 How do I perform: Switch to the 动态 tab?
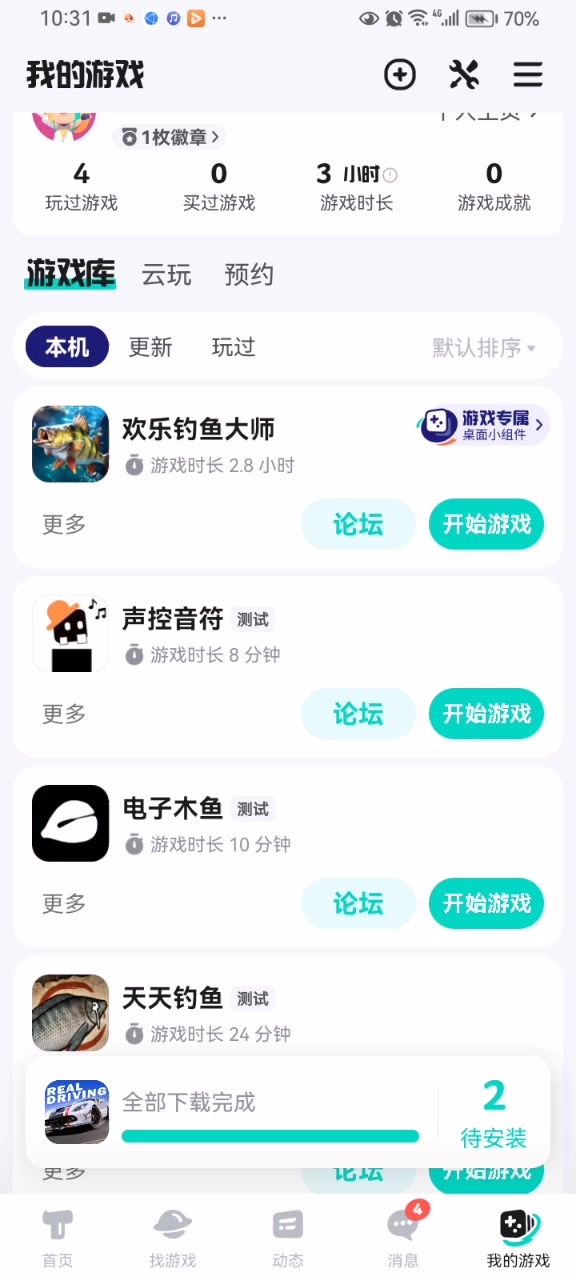[x=288, y=1237]
